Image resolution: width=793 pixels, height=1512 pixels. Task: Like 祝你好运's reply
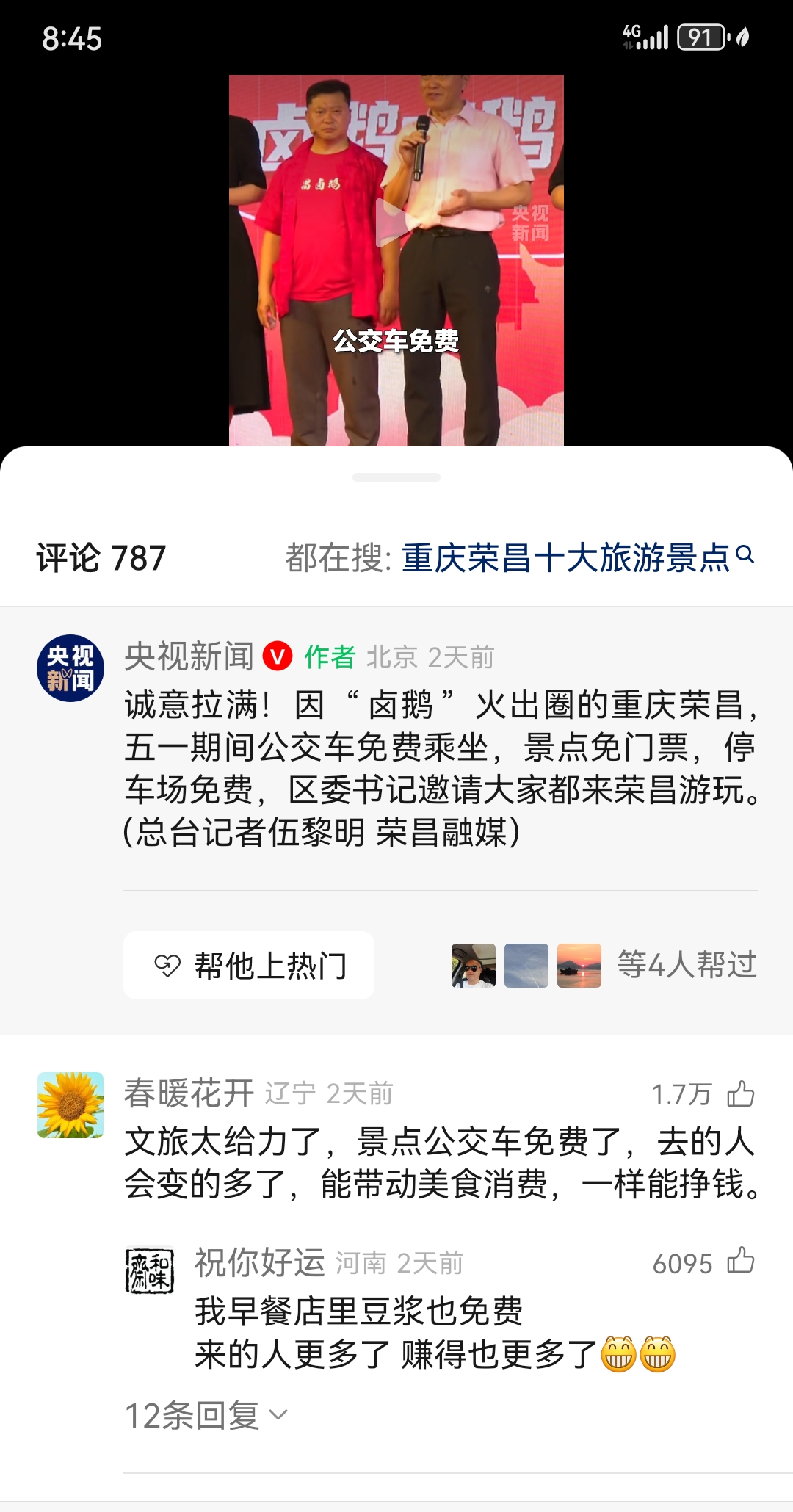point(740,1261)
